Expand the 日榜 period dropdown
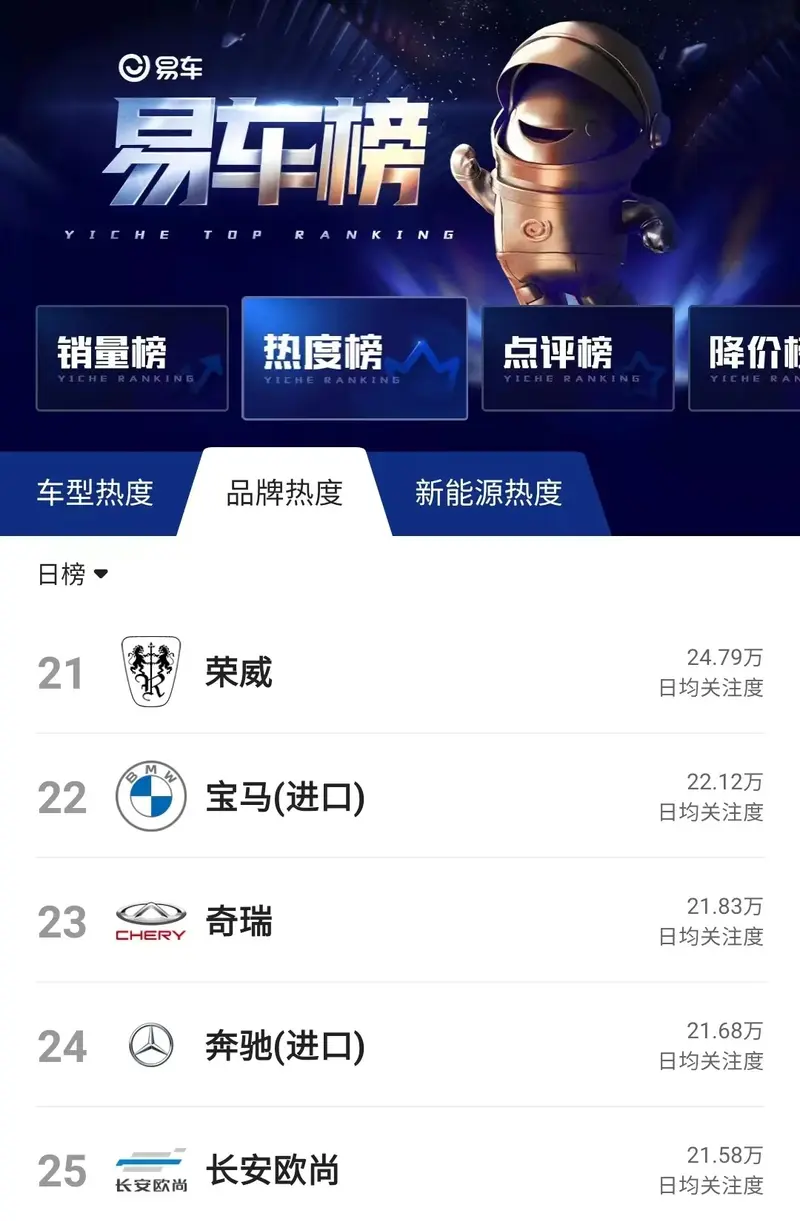Viewport: 800px width, 1221px height. 72,575
